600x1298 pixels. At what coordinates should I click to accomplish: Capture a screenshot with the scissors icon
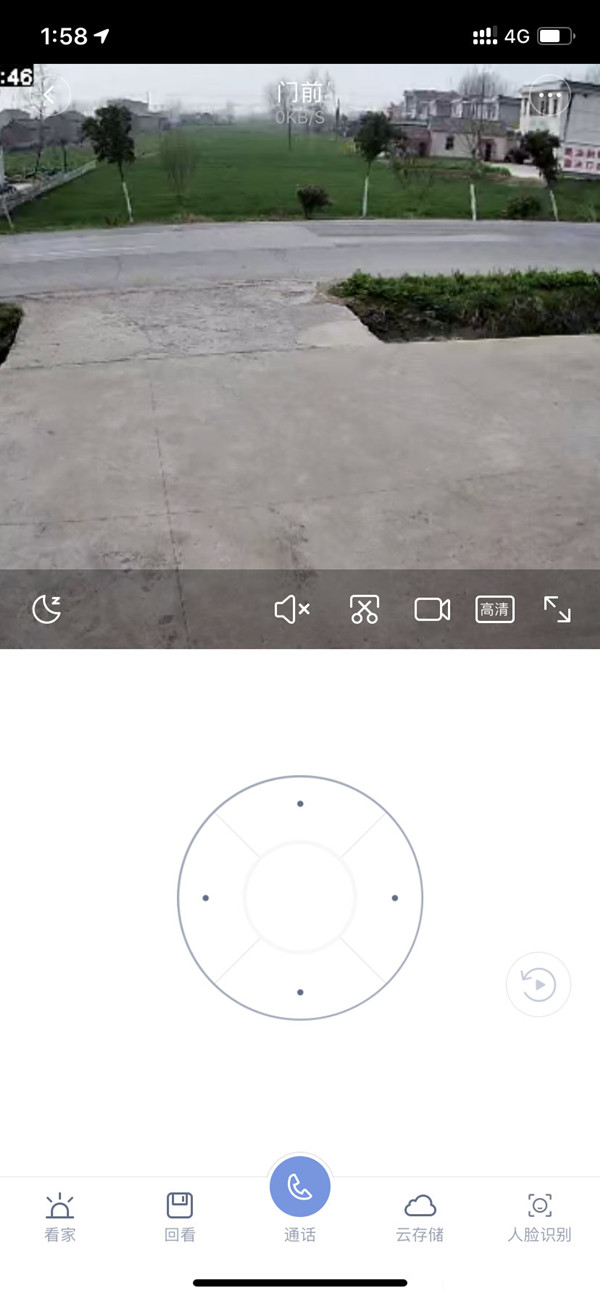tap(364, 609)
